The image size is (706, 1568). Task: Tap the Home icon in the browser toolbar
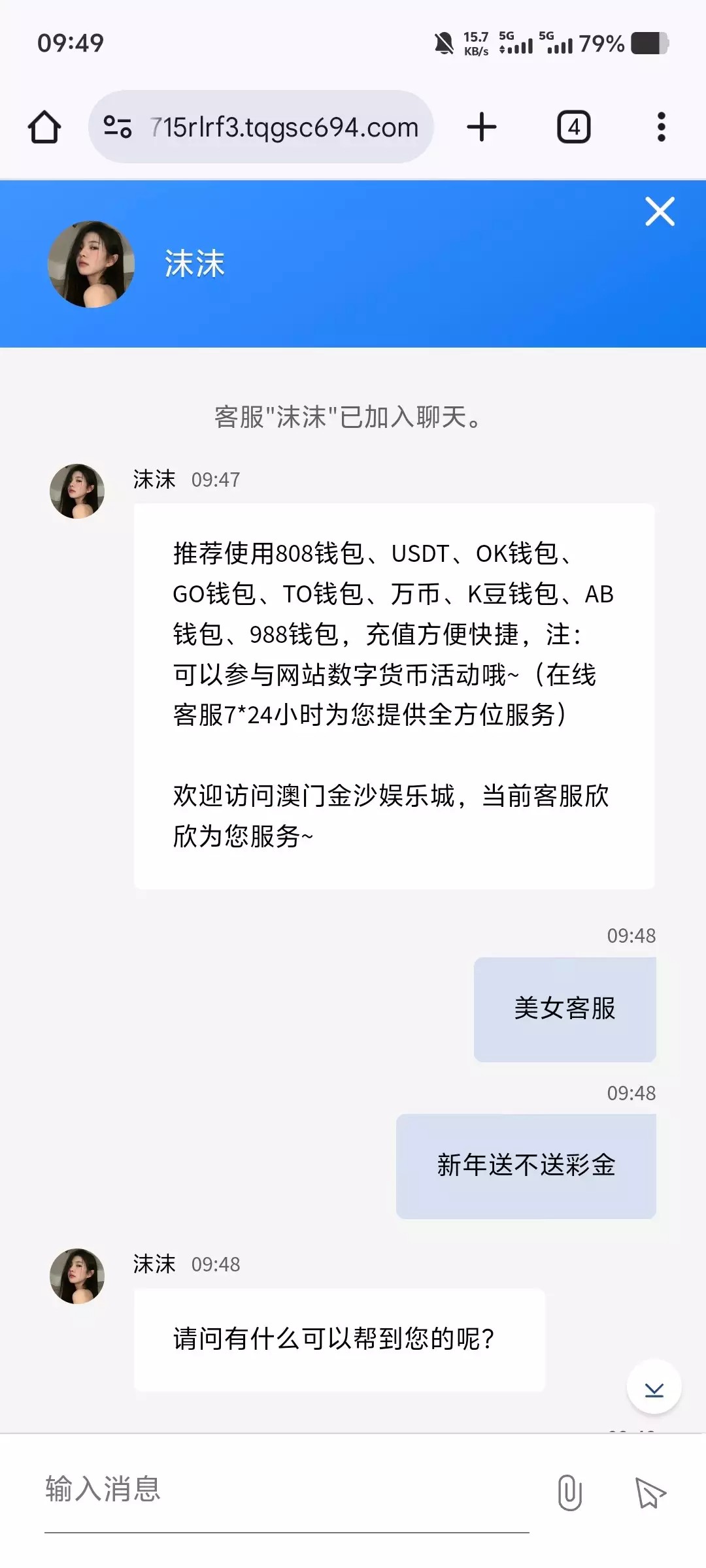[43, 126]
